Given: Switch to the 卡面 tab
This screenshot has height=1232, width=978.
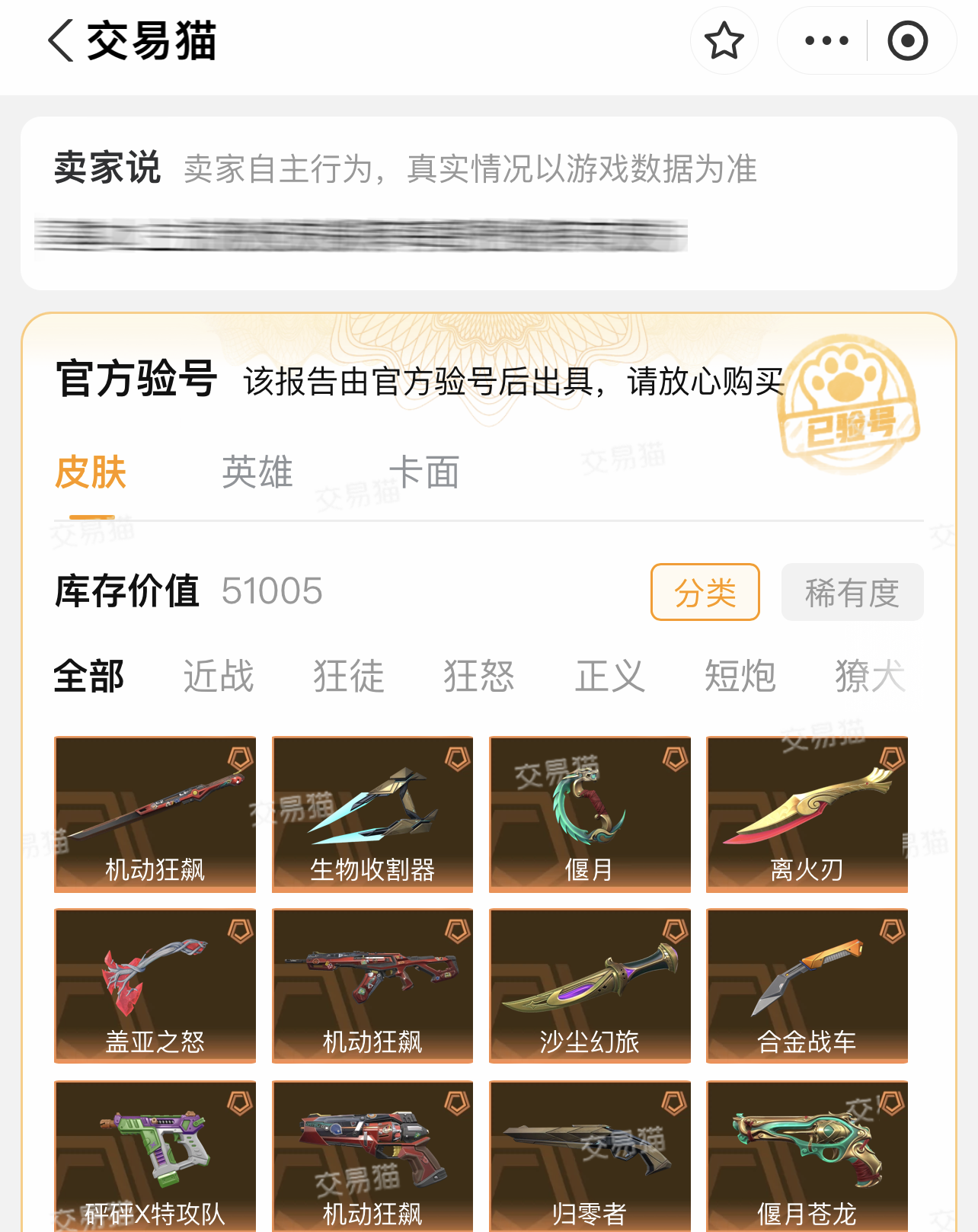Looking at the screenshot, I should tap(423, 472).
